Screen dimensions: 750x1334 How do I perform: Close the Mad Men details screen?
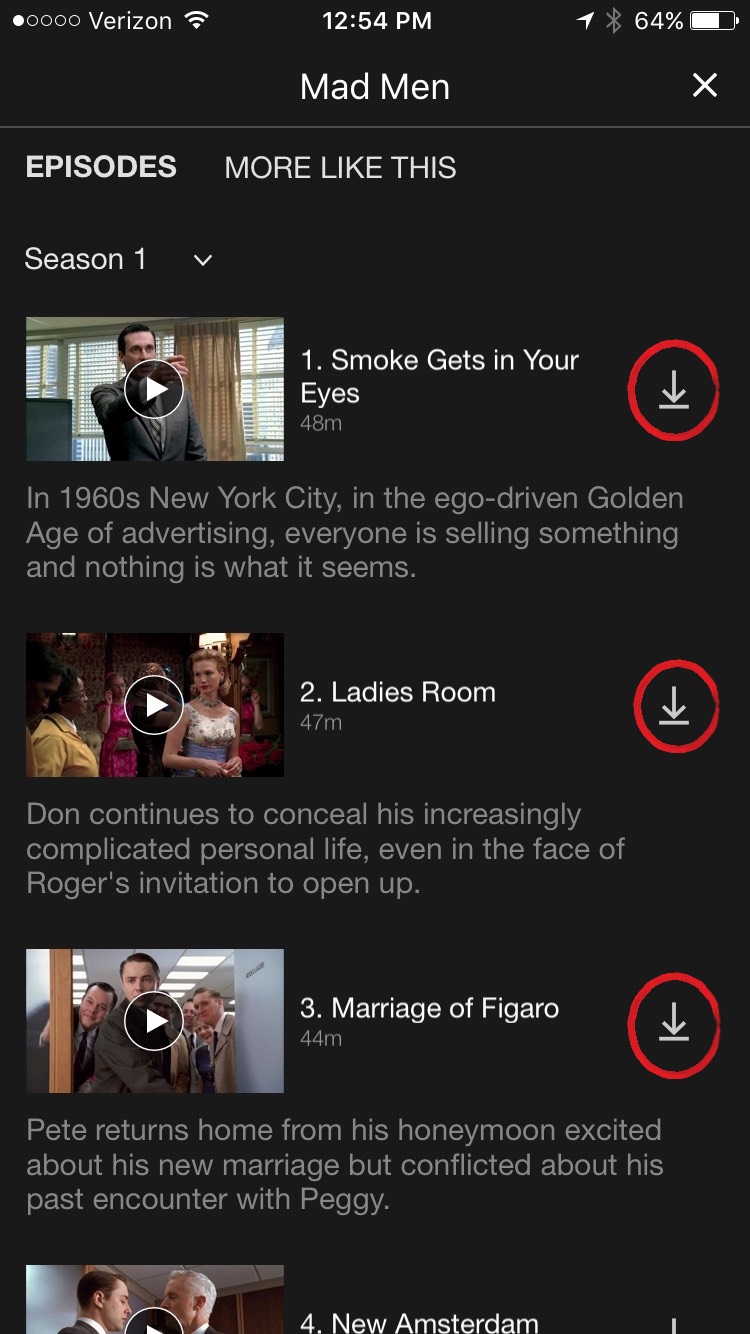[705, 86]
